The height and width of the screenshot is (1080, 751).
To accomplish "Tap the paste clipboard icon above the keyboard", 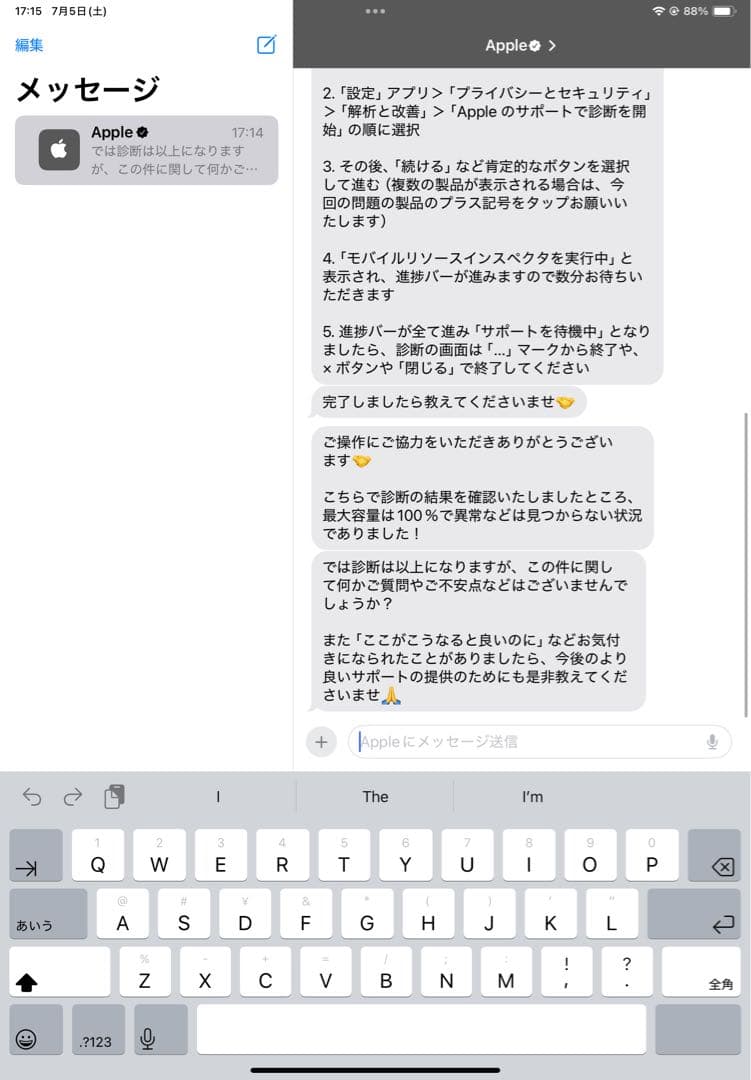I will click(113, 795).
